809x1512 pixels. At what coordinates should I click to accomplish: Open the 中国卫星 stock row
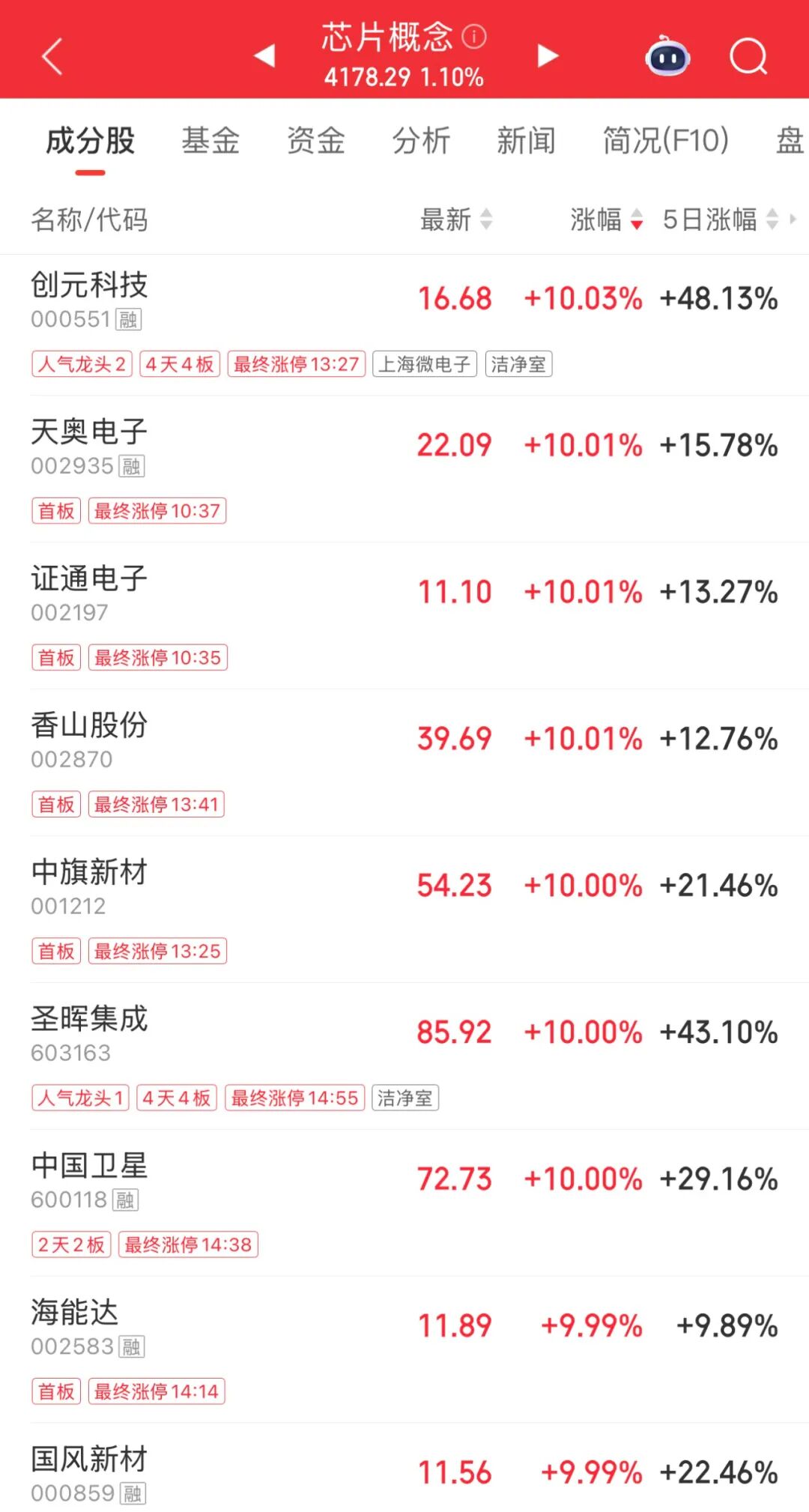point(404,1203)
